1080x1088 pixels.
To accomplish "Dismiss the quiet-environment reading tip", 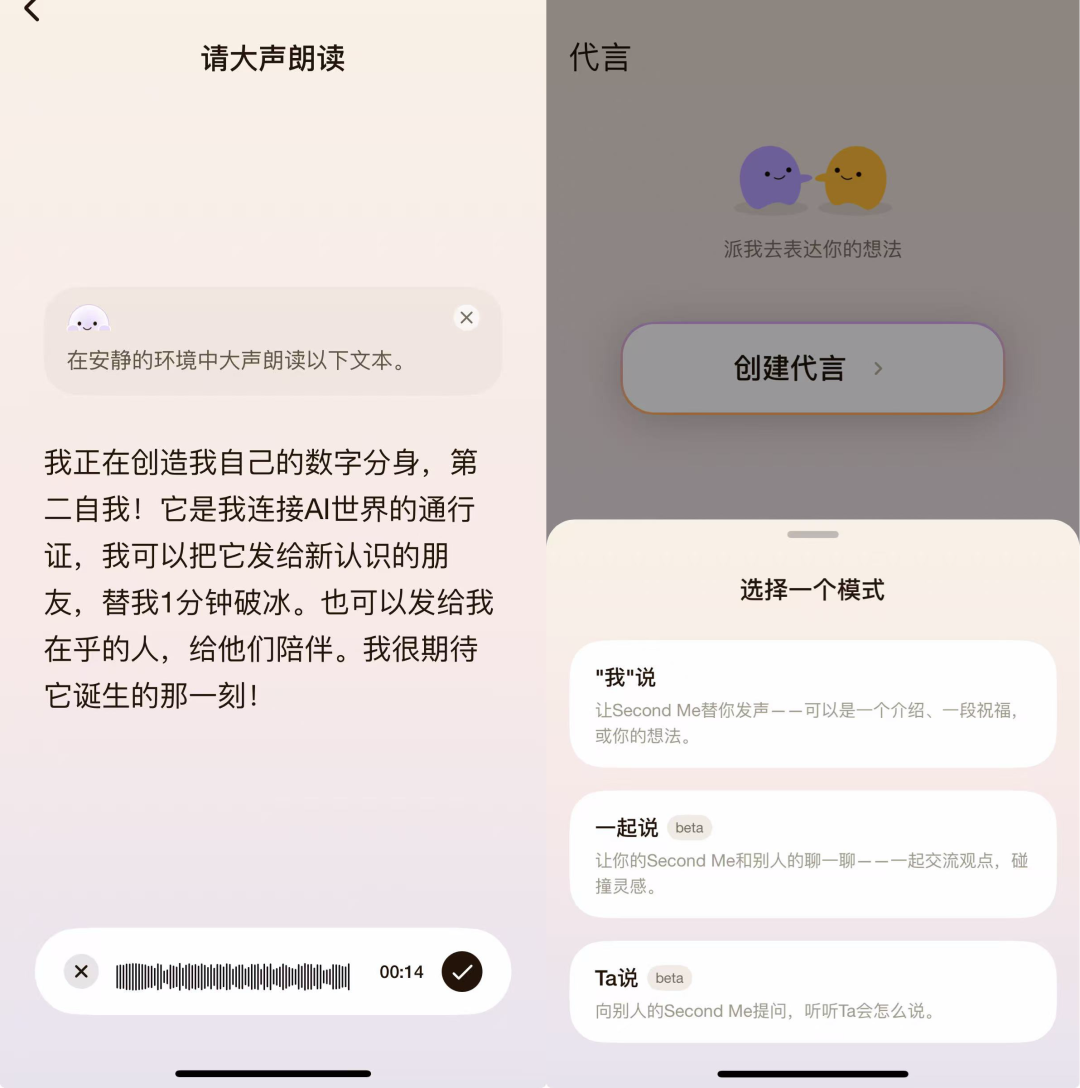I will pyautogui.click(x=466, y=318).
